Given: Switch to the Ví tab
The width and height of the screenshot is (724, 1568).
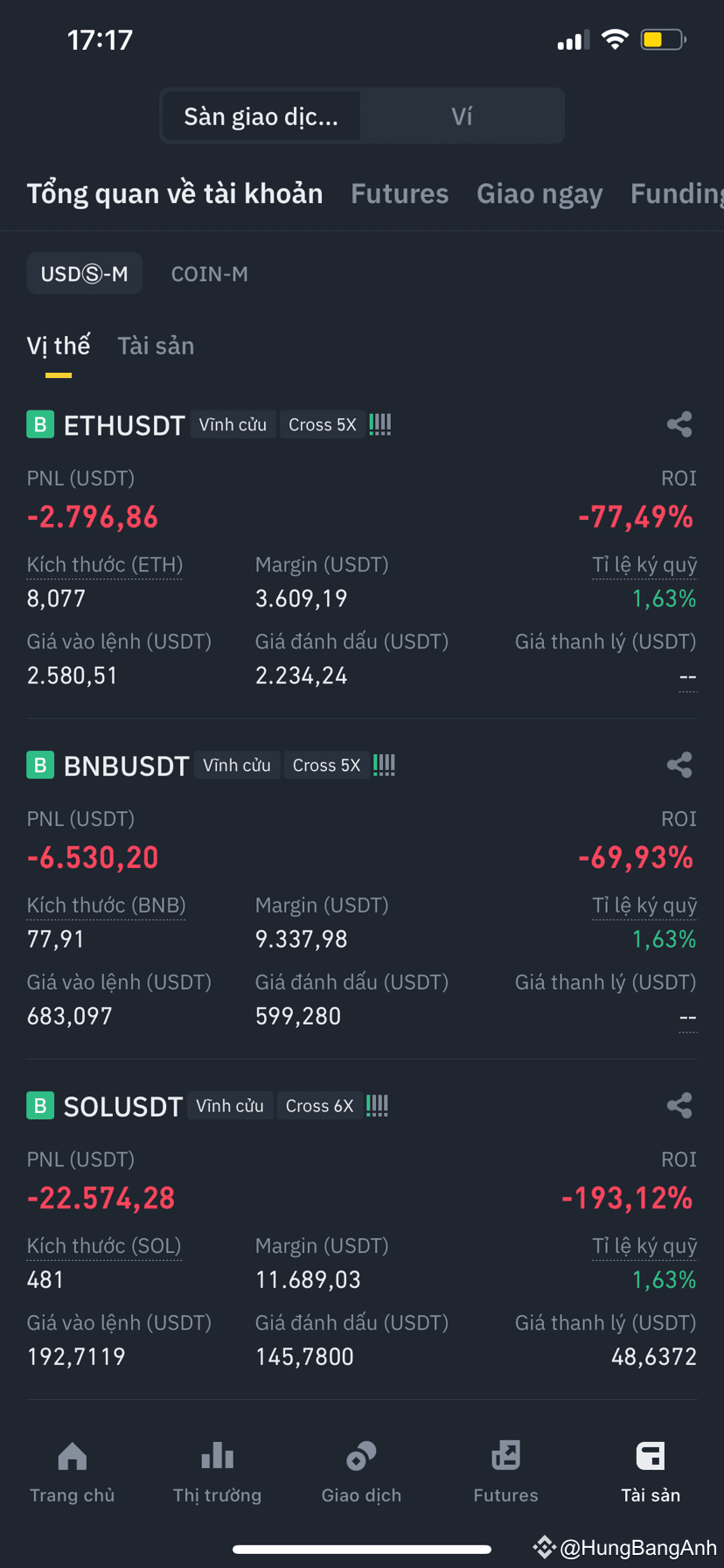Looking at the screenshot, I should click(x=463, y=115).
